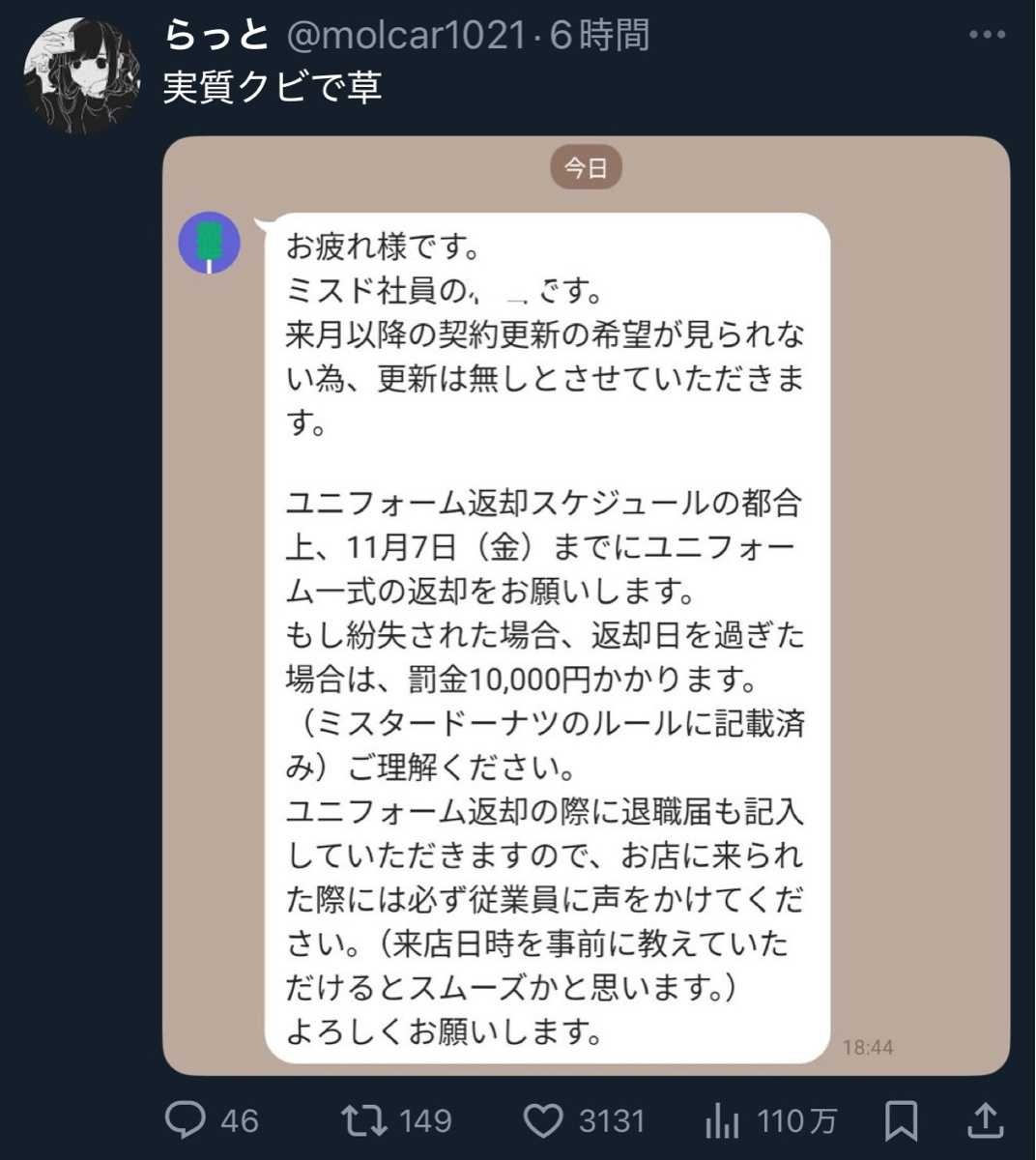The image size is (1036, 1160).
Task: Reply to らっと's post
Action: tap(185, 1120)
